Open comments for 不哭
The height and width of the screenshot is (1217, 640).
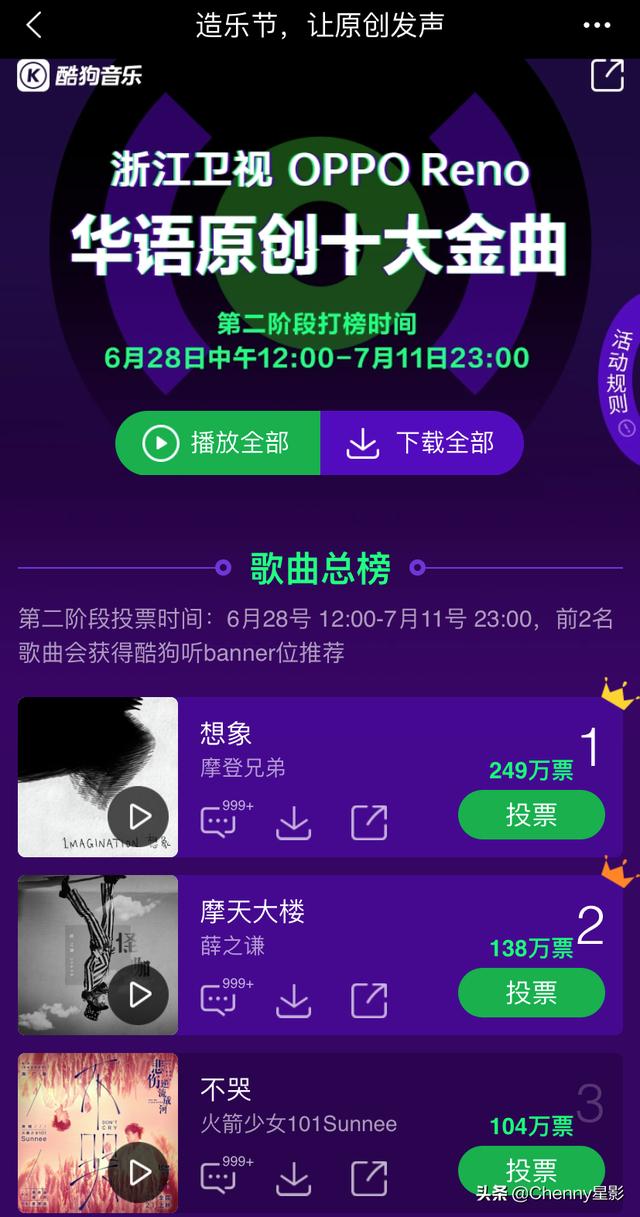(218, 1177)
